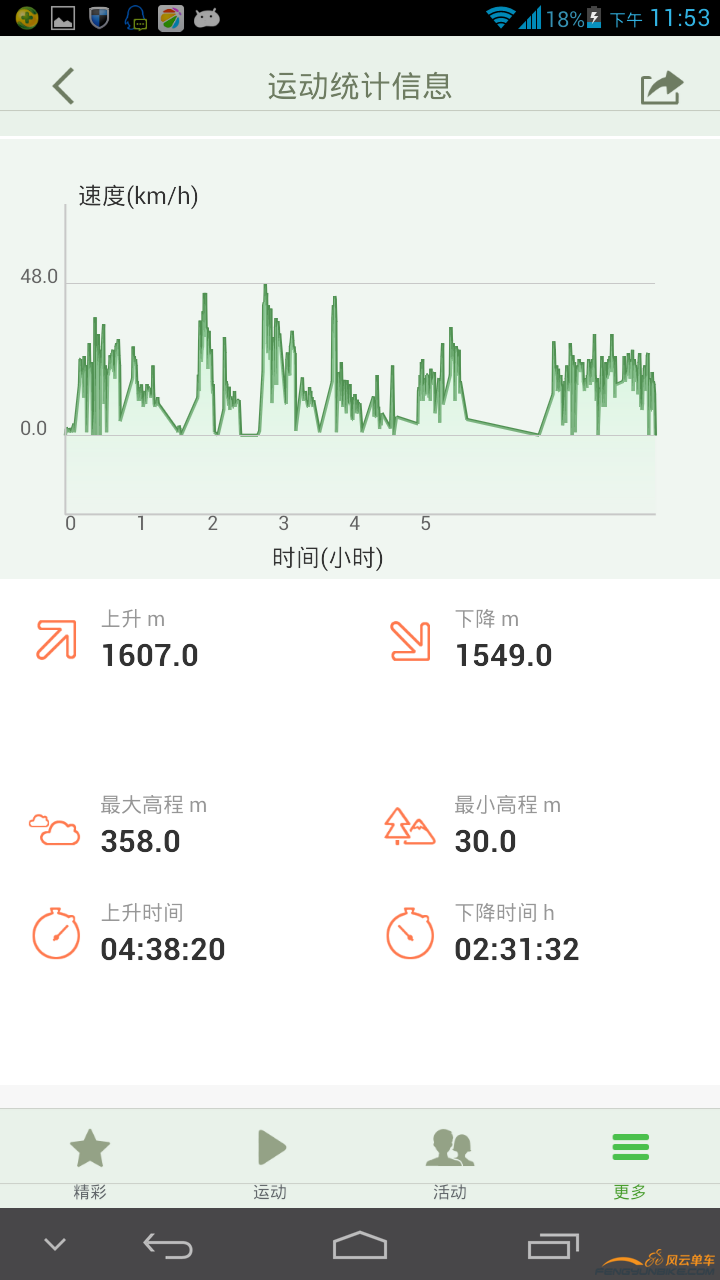Image resolution: width=720 pixels, height=1280 pixels.
Task: Open the 运动 tab
Action: point(270,1160)
